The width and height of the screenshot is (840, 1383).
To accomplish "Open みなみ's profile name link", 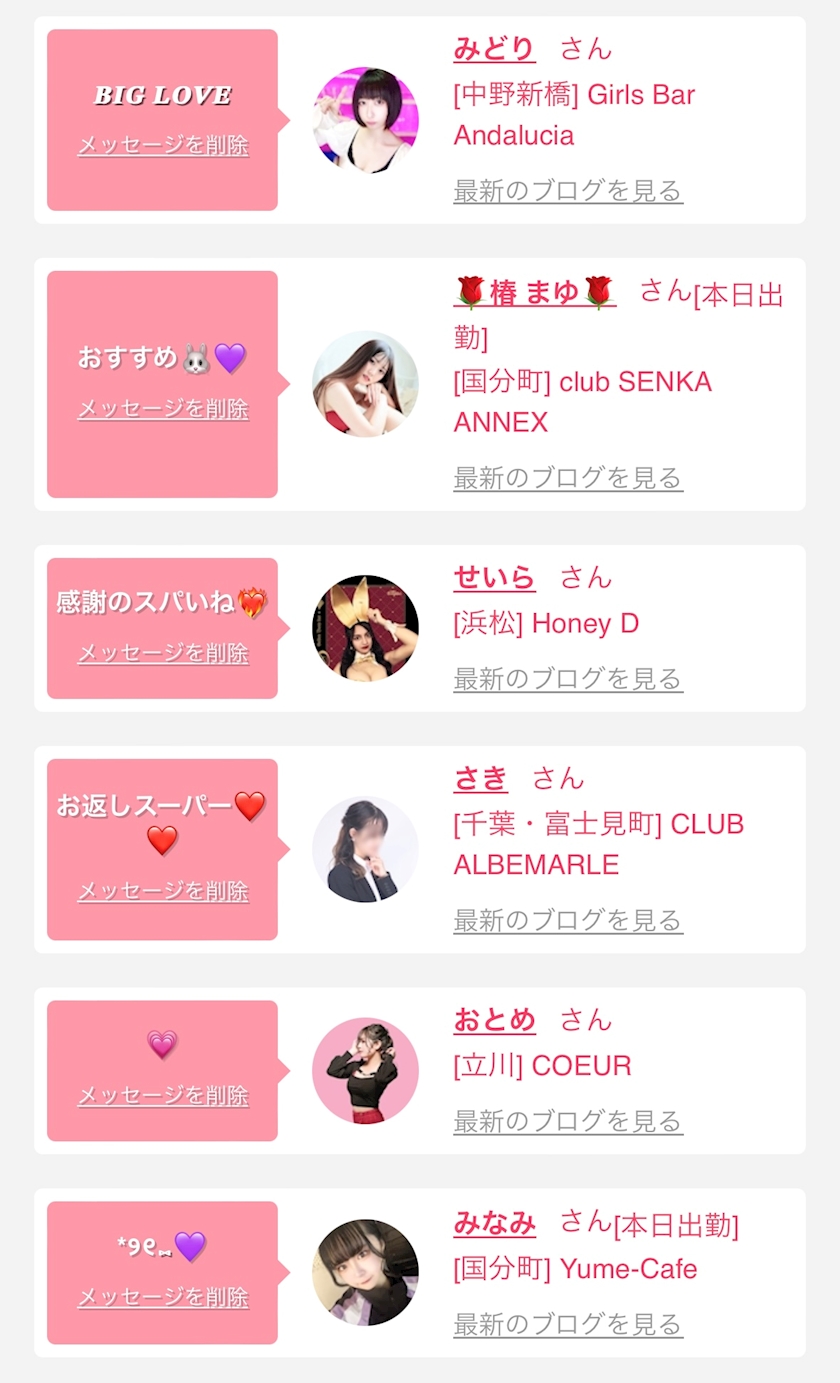I will [x=494, y=1222].
